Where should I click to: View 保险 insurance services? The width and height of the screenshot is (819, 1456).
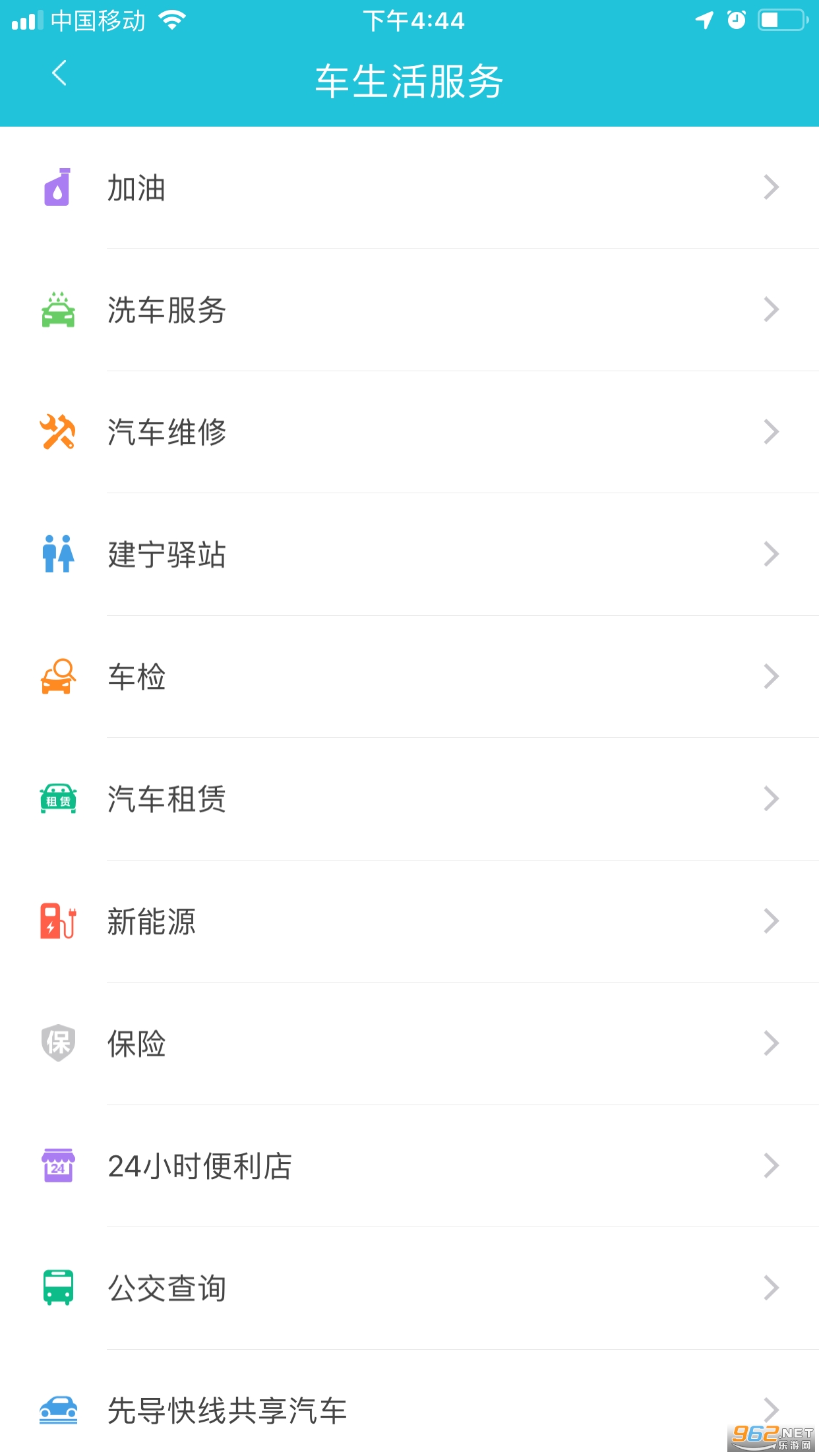409,1043
